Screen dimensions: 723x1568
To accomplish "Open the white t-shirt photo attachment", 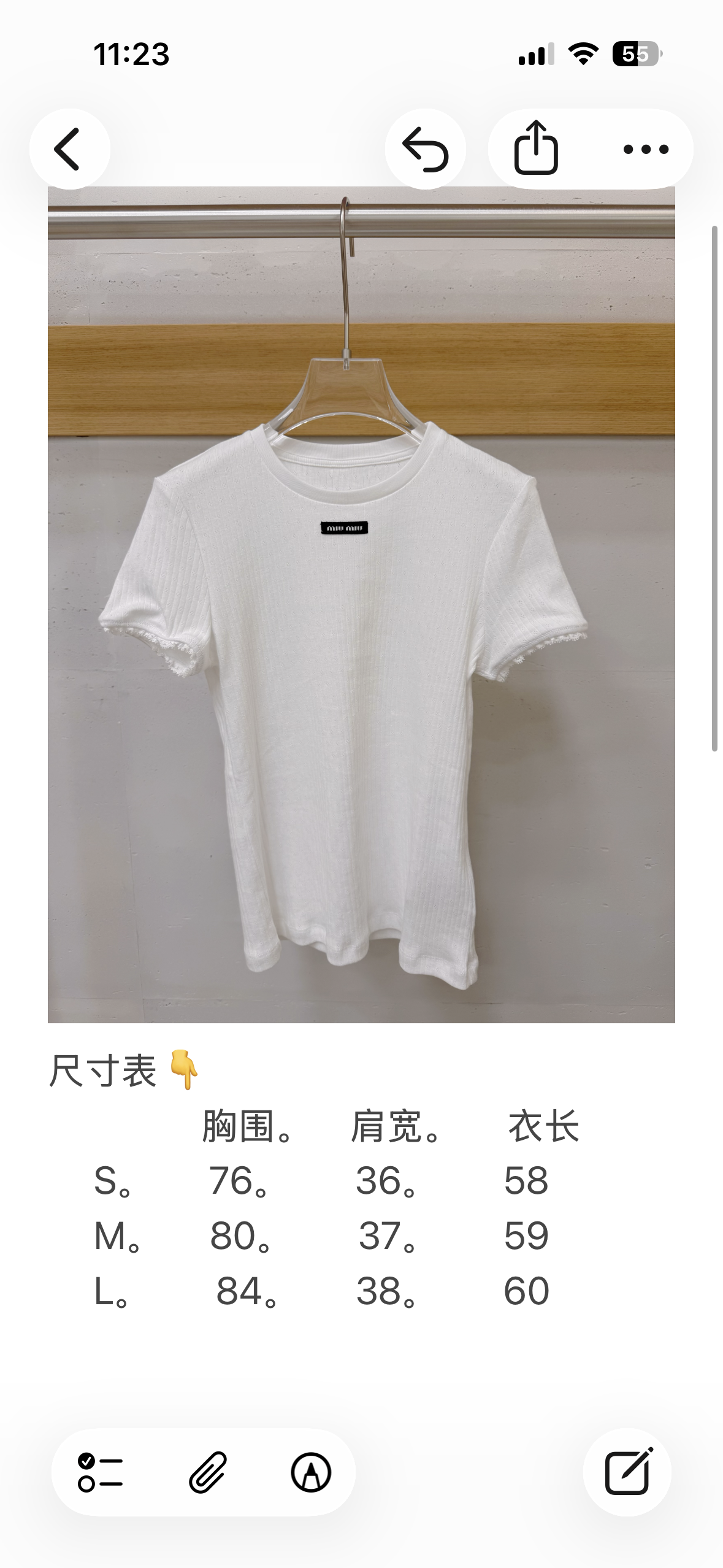I will click(361, 604).
